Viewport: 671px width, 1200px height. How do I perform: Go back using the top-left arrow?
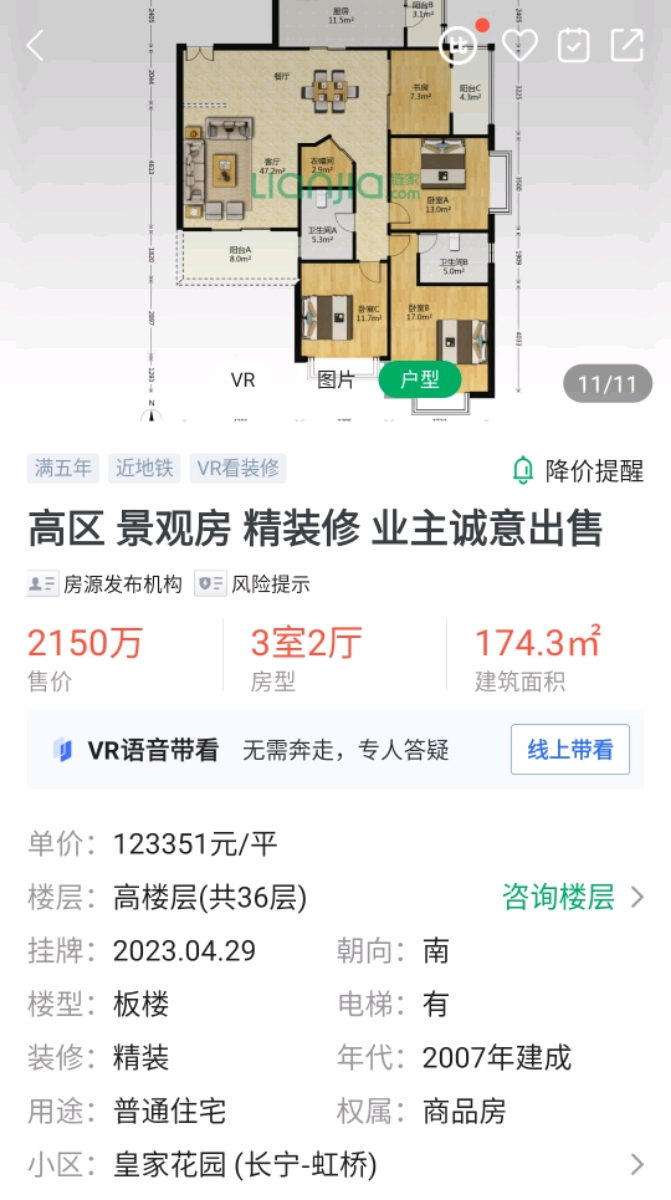[35, 45]
